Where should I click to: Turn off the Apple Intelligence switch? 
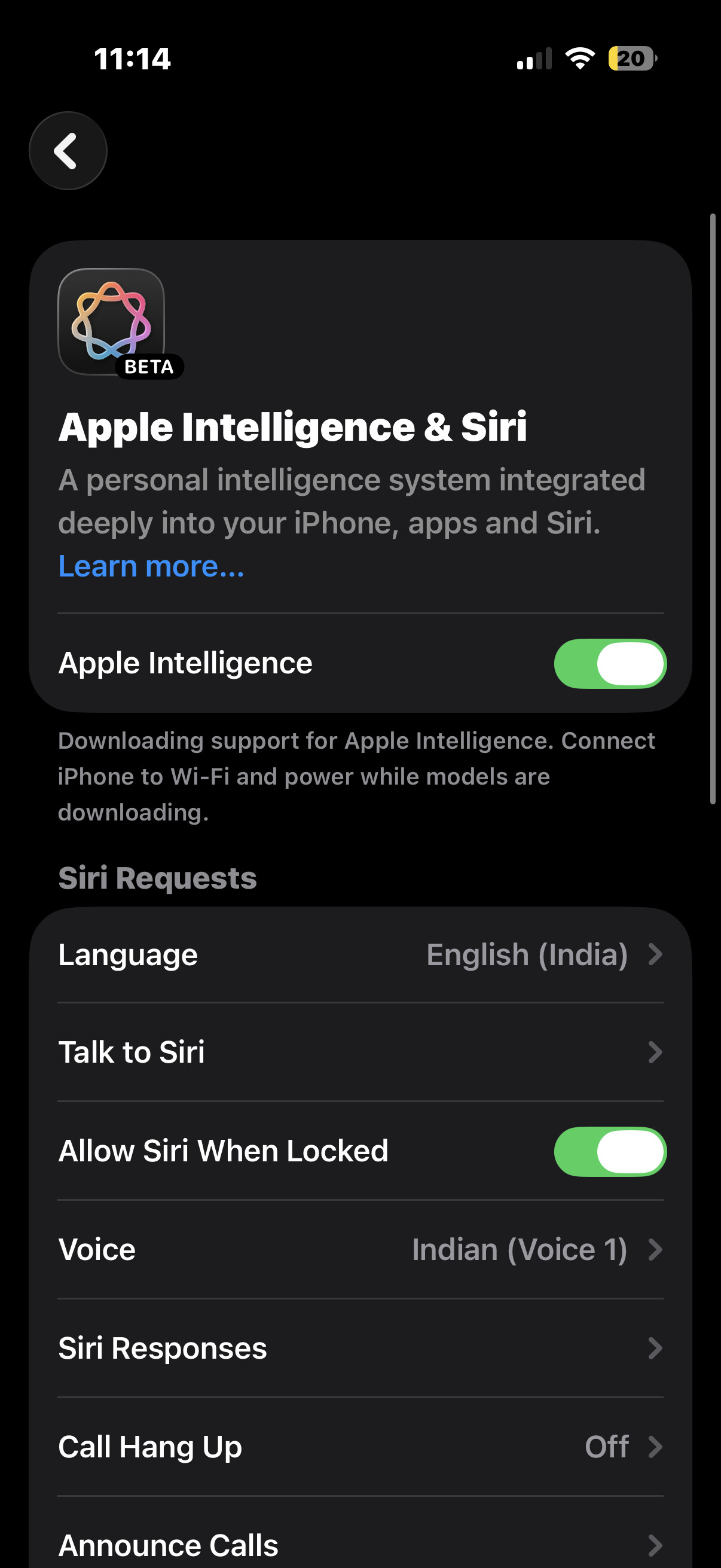pos(610,663)
